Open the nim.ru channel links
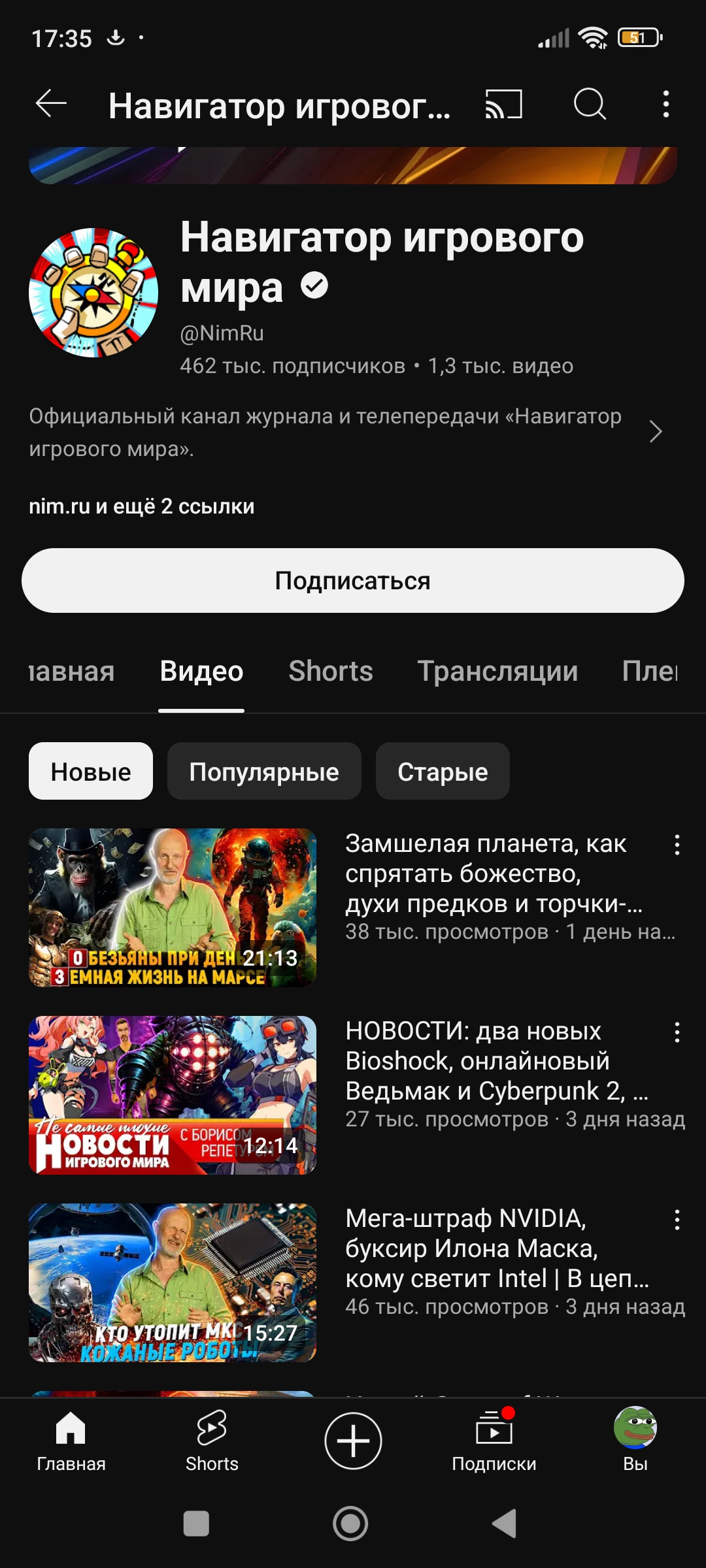 pyautogui.click(x=142, y=506)
